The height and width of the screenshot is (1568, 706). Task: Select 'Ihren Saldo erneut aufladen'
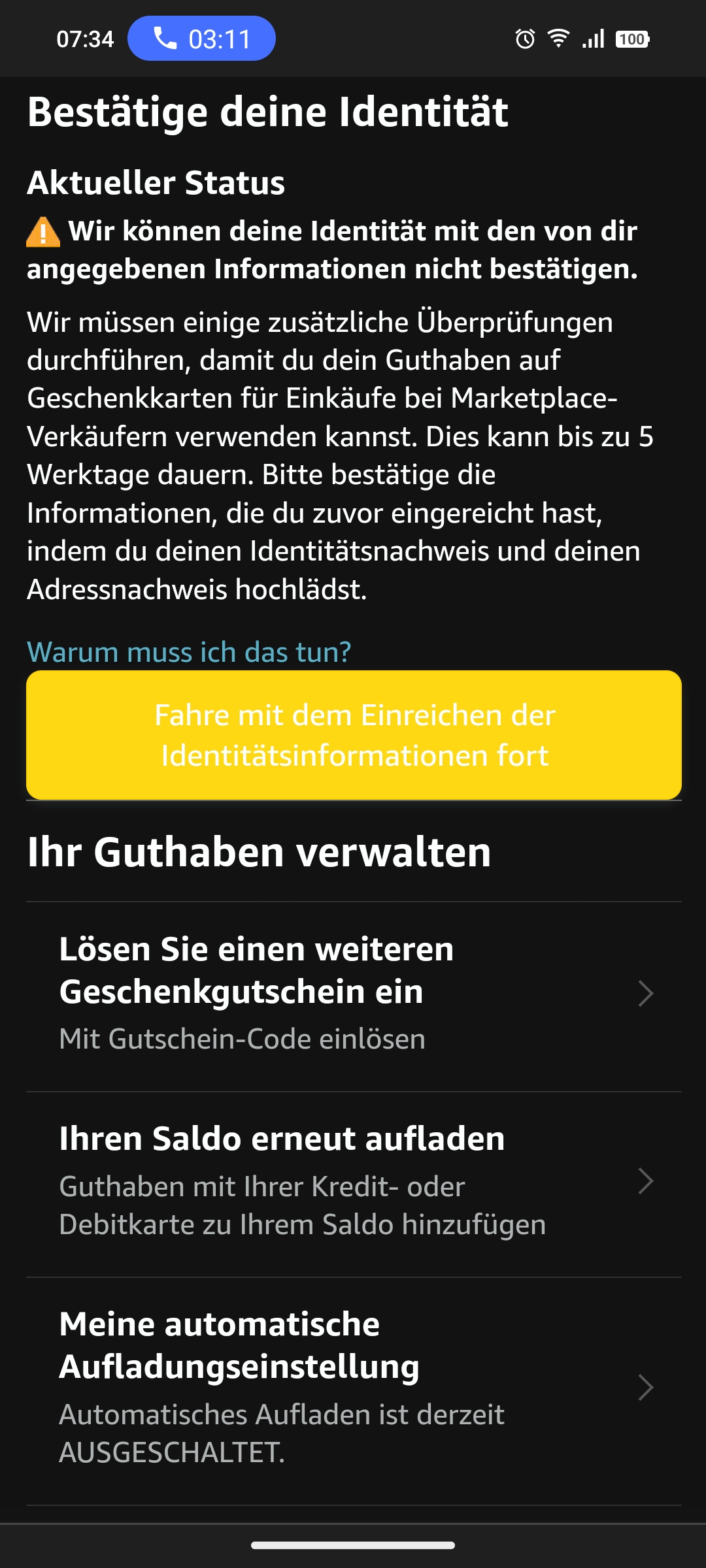pyautogui.click(x=354, y=1181)
